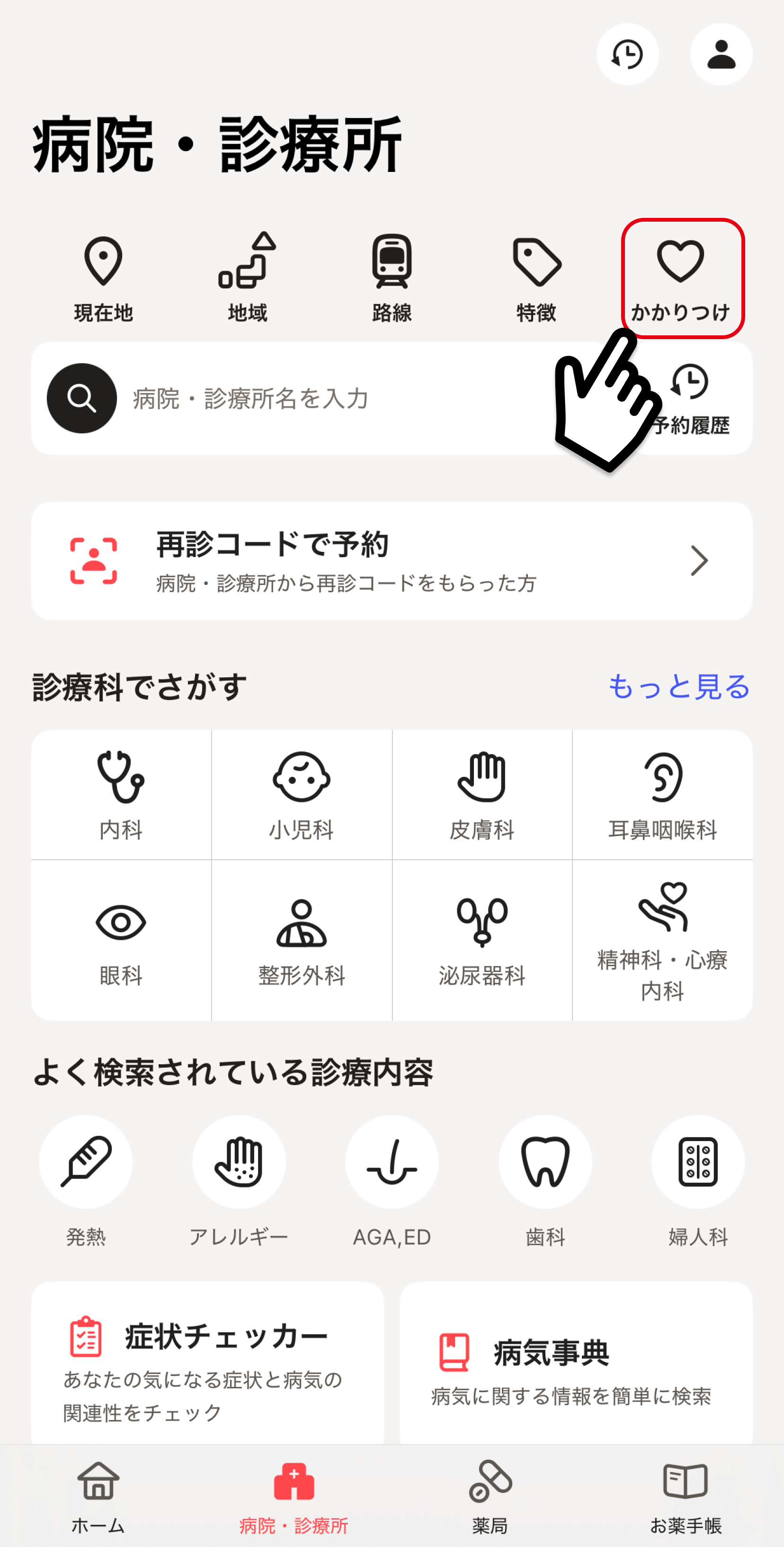Switch to the 薬局 tab
Image resolution: width=784 pixels, height=1547 pixels.
point(490,1495)
